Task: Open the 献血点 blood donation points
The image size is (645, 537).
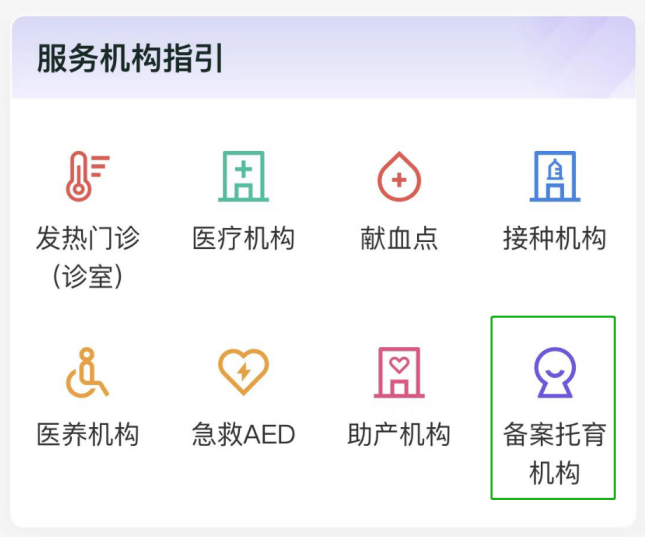Action: pos(399,201)
